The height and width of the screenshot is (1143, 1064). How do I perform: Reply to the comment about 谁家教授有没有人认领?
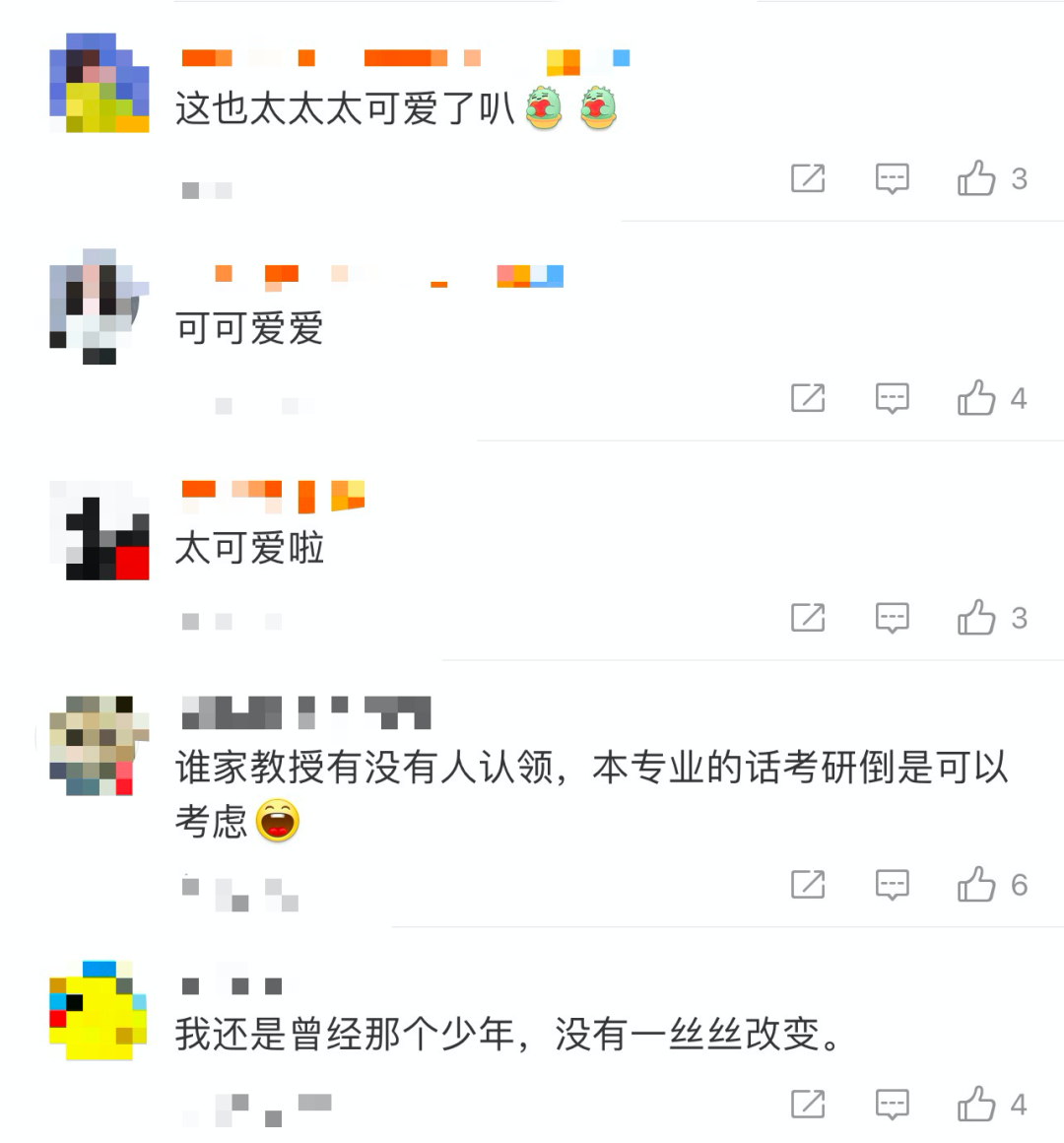pos(892,885)
